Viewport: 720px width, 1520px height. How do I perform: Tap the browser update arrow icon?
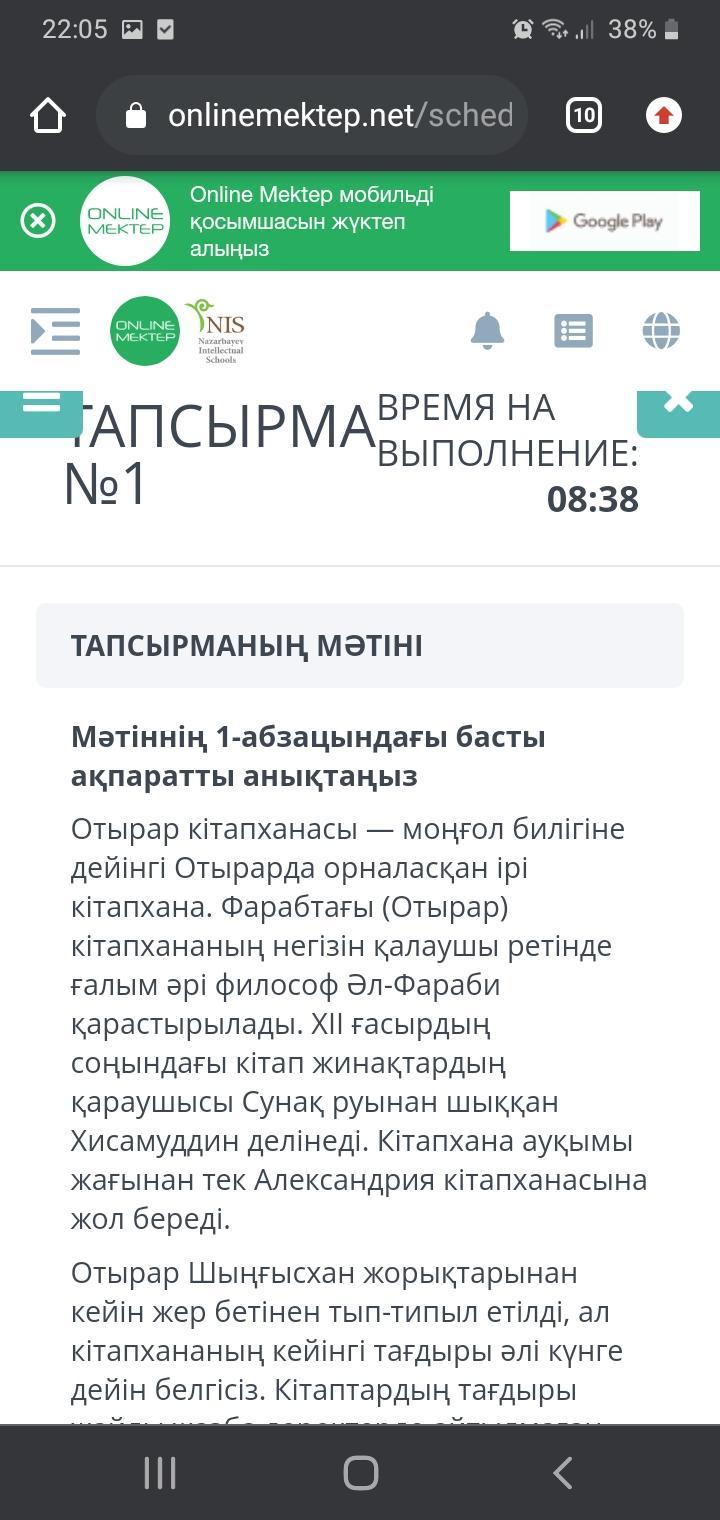tap(664, 116)
